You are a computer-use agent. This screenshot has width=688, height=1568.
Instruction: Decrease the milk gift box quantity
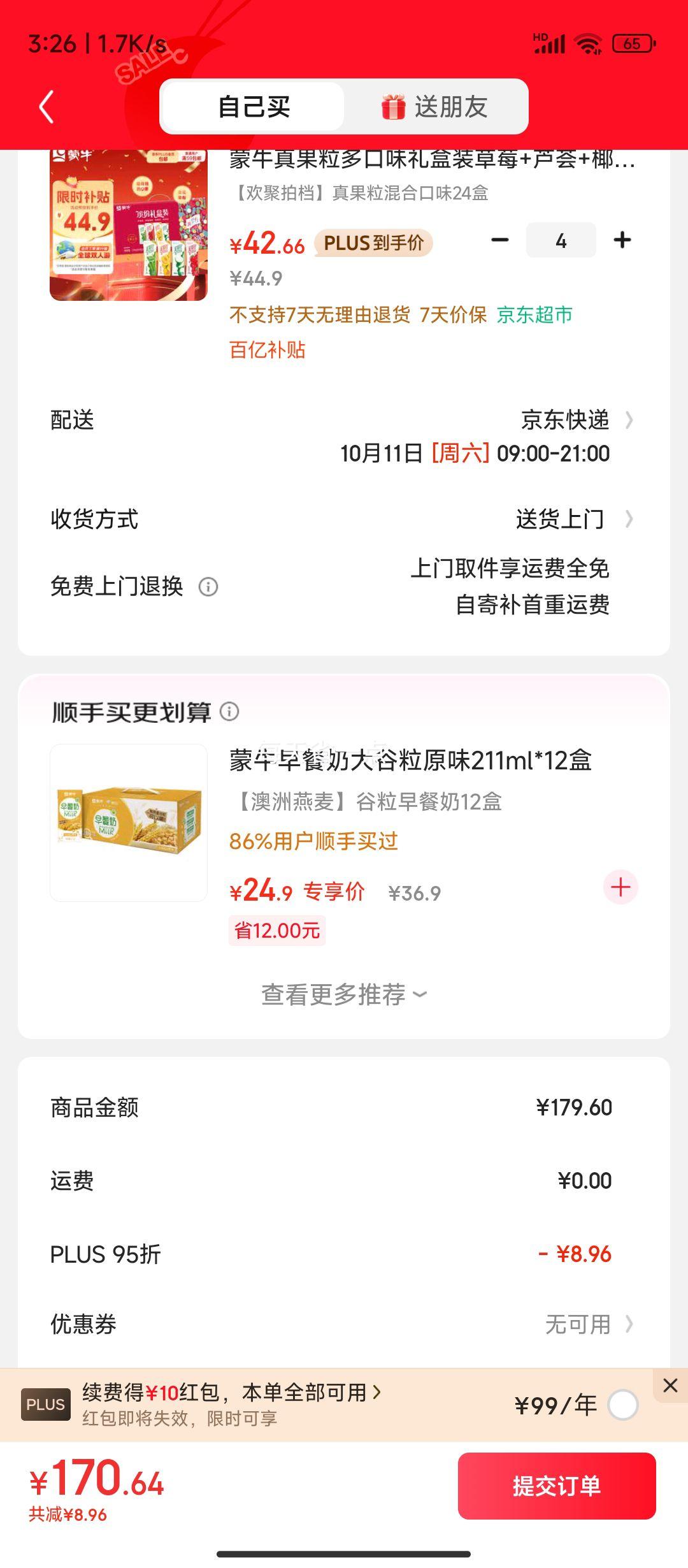pyautogui.click(x=500, y=240)
